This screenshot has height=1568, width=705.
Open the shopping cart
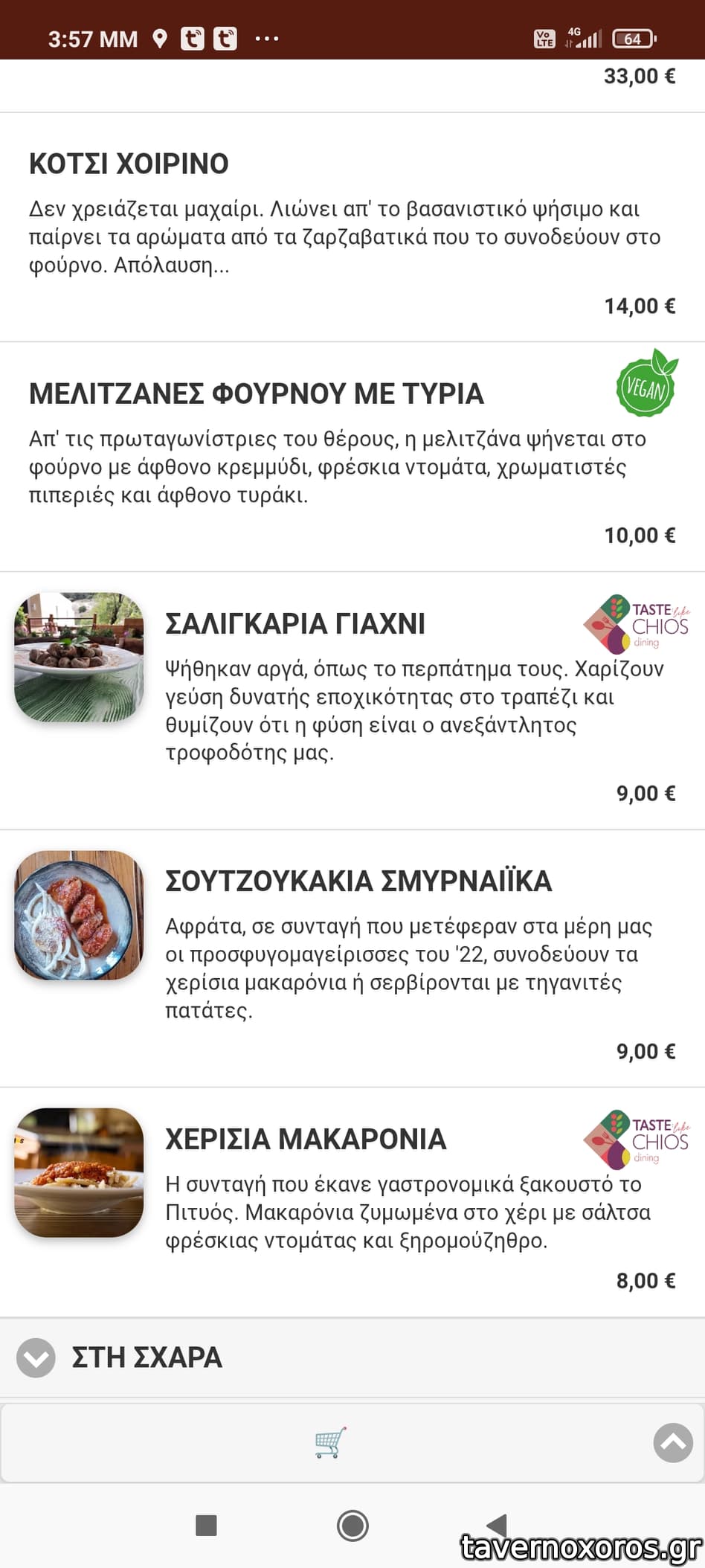[x=330, y=1442]
